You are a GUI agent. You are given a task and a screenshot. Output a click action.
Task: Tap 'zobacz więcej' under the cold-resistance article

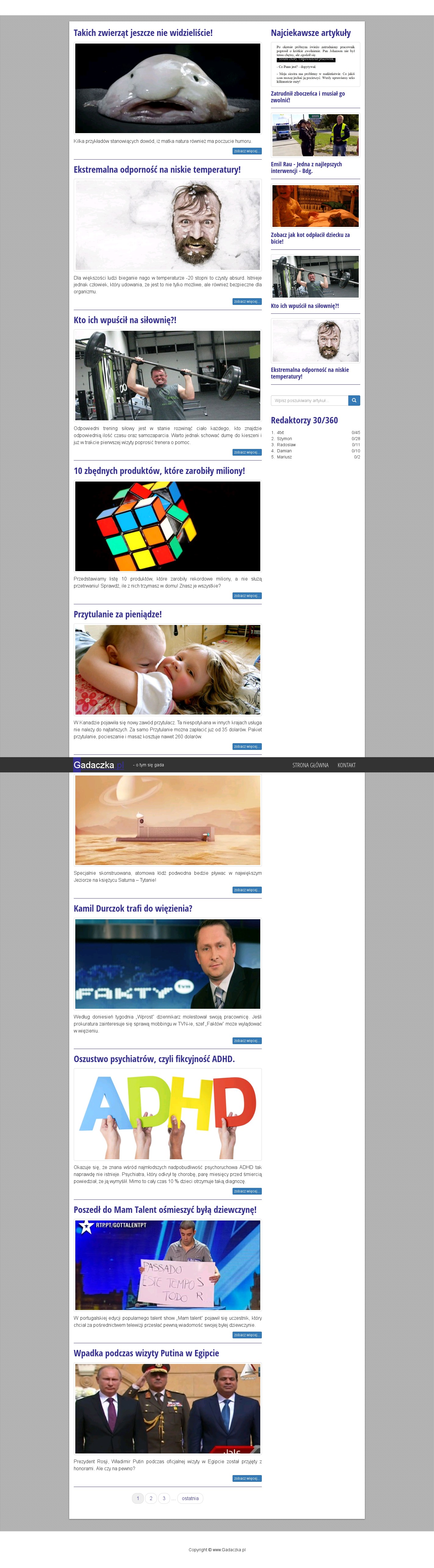tap(247, 301)
